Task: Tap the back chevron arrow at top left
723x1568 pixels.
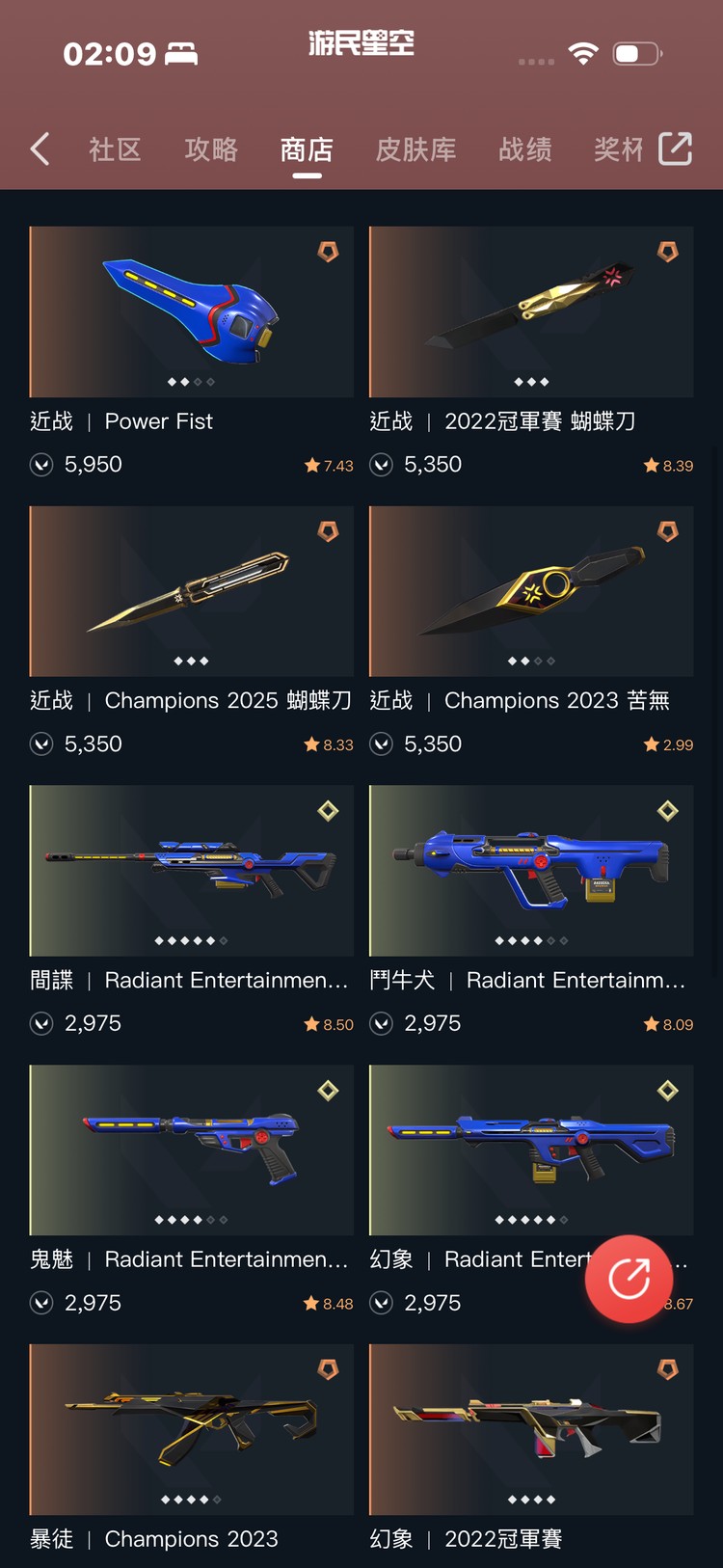Action: (x=39, y=149)
